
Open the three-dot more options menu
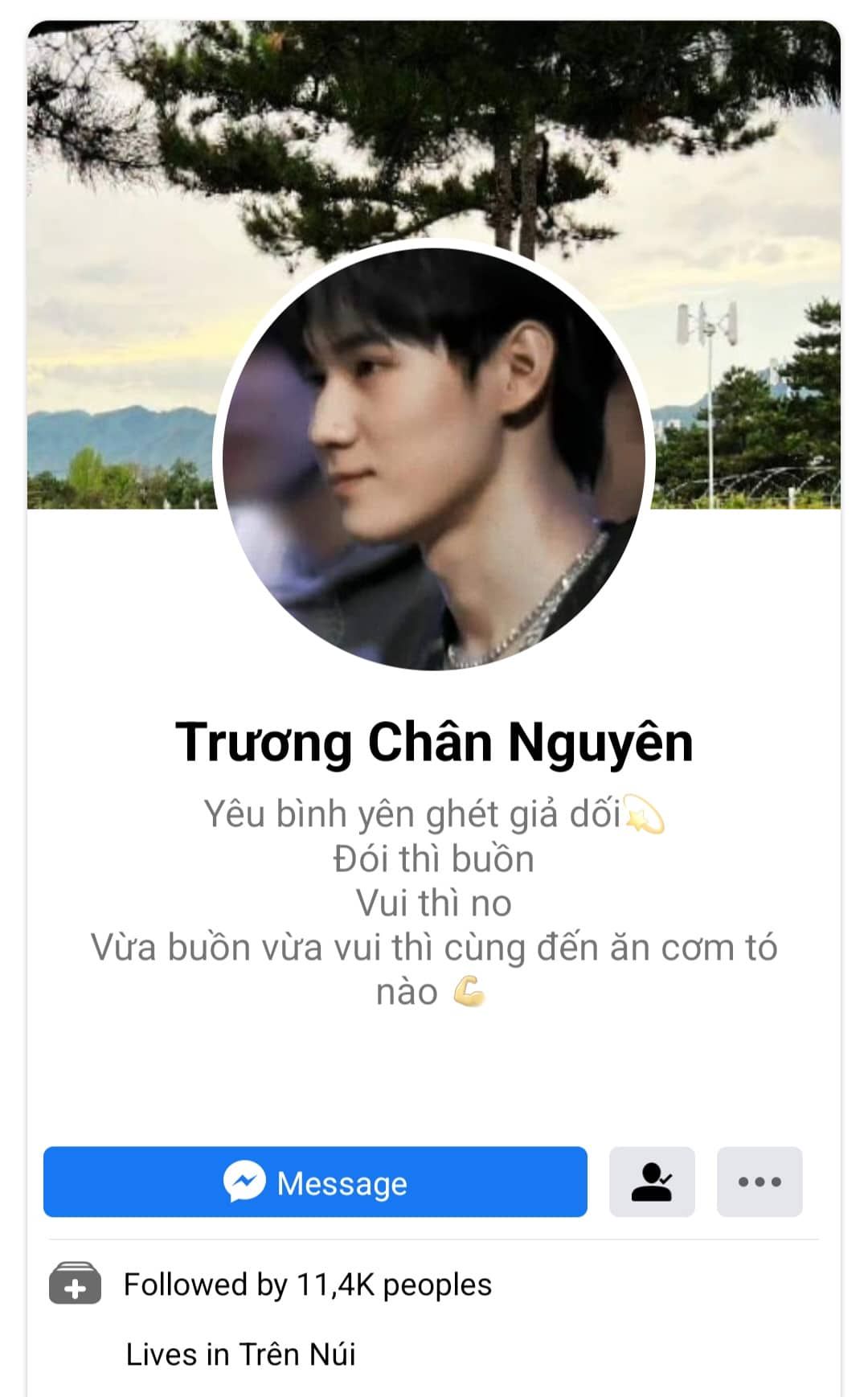coord(759,1182)
